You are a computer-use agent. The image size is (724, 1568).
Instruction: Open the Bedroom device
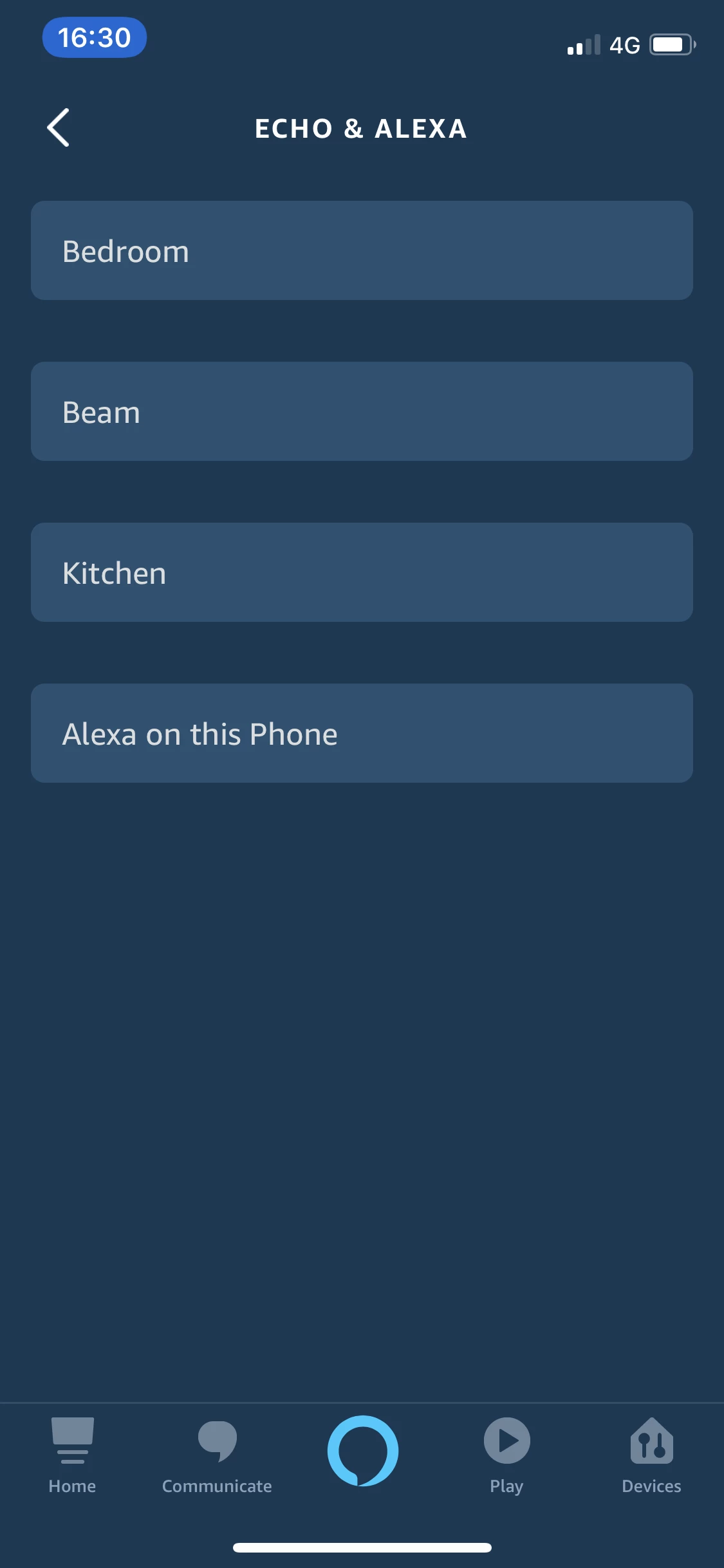click(x=362, y=250)
